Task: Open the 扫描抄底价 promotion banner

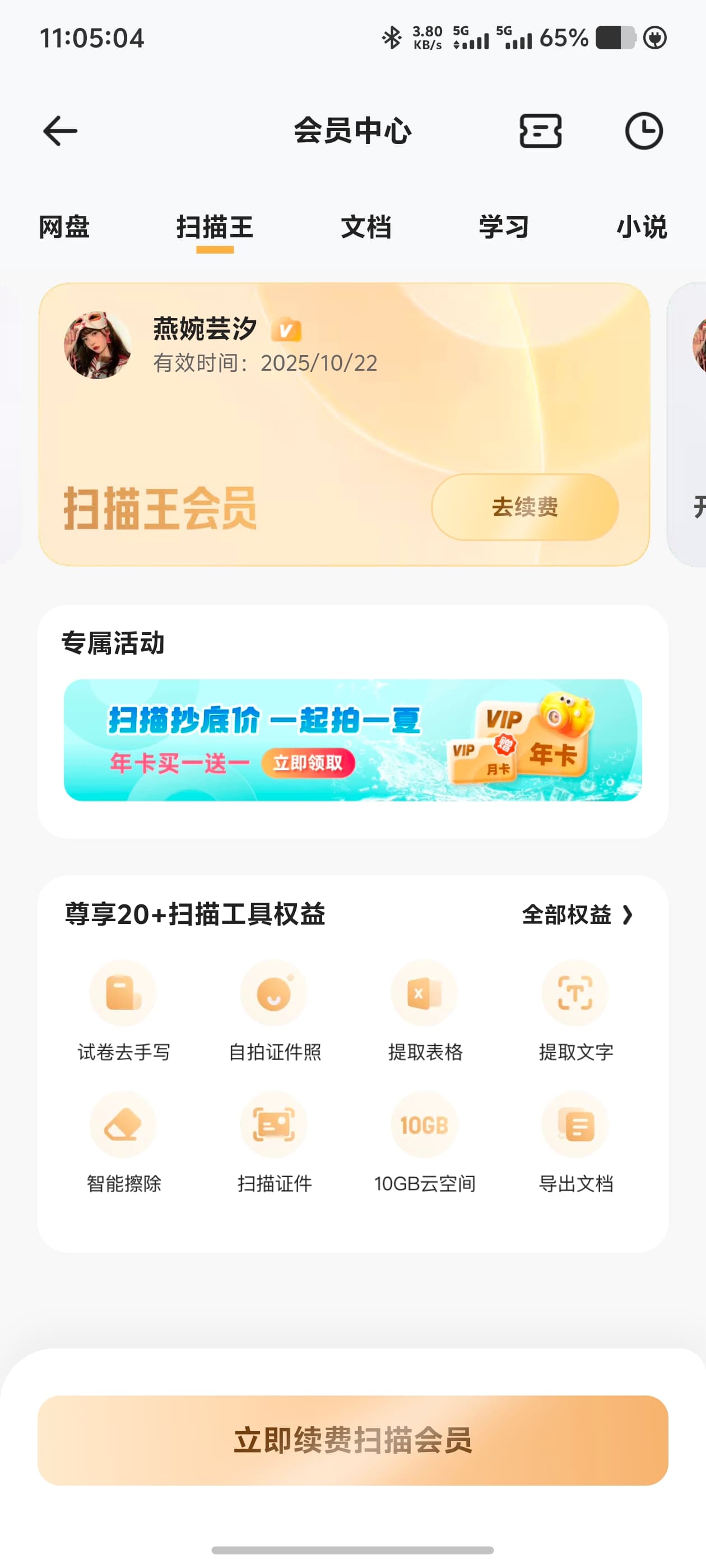Action: (352, 740)
